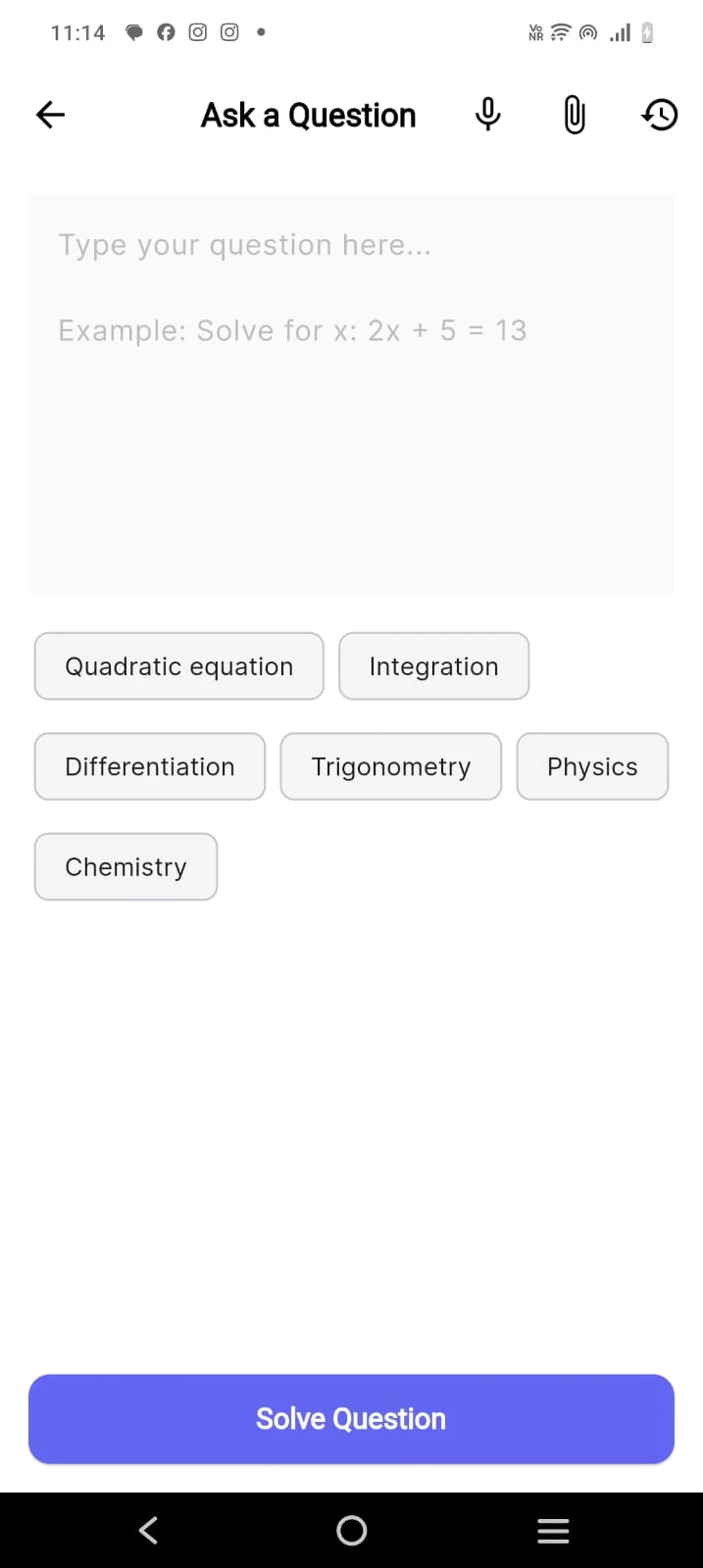This screenshot has height=1568, width=703.
Task: Open the recent apps view
Action: 553,1530
